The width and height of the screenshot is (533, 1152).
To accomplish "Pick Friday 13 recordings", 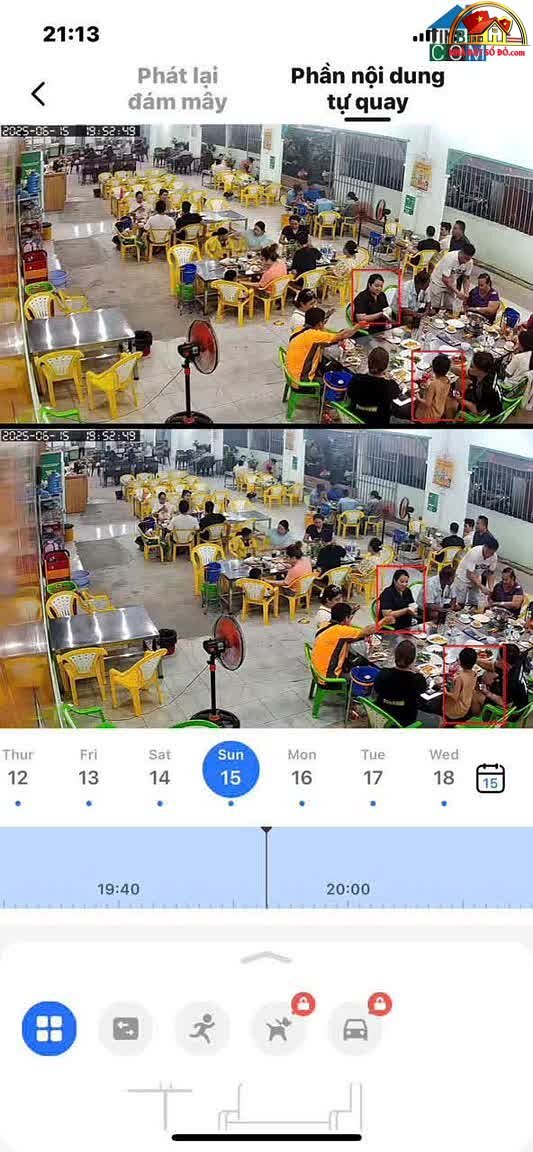I will point(88,769).
